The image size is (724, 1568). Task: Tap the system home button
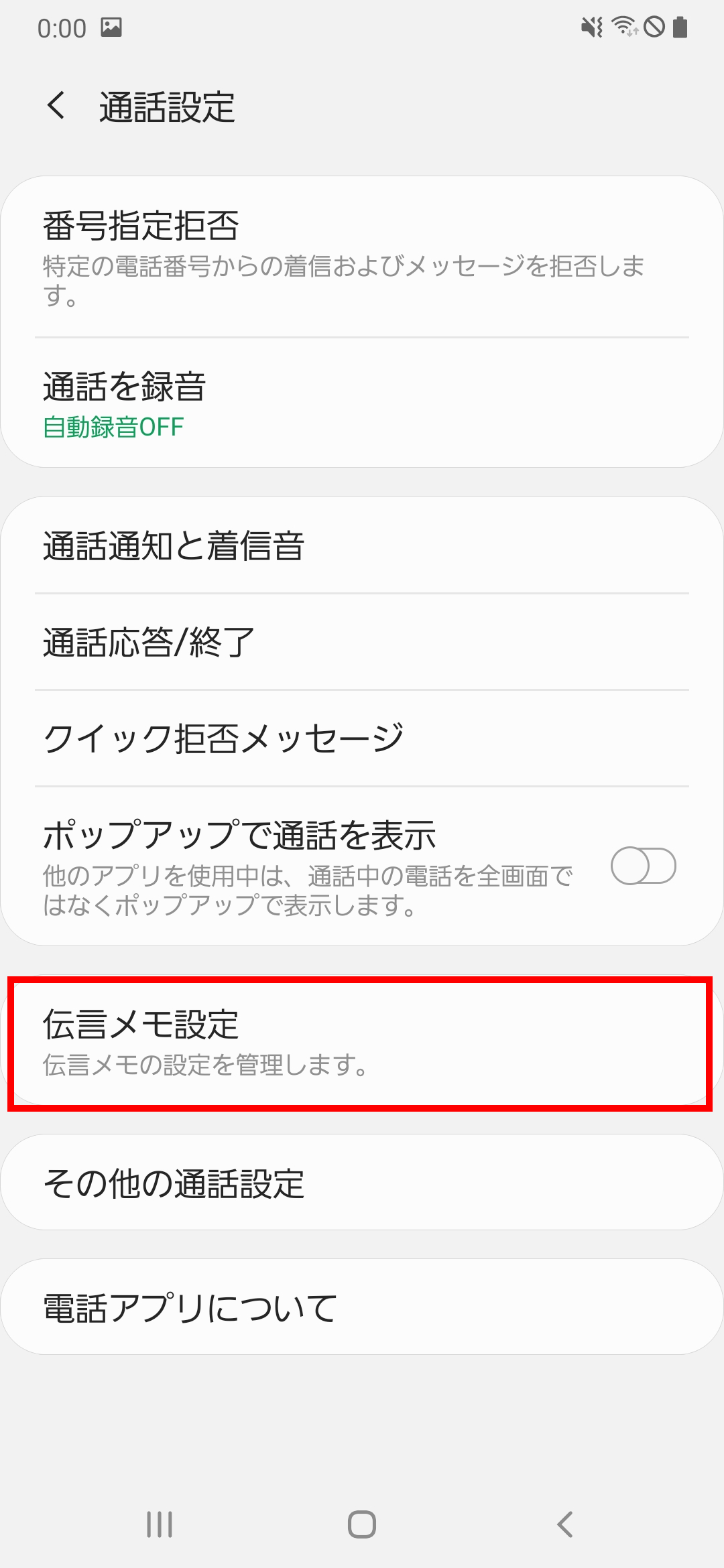click(362, 1524)
